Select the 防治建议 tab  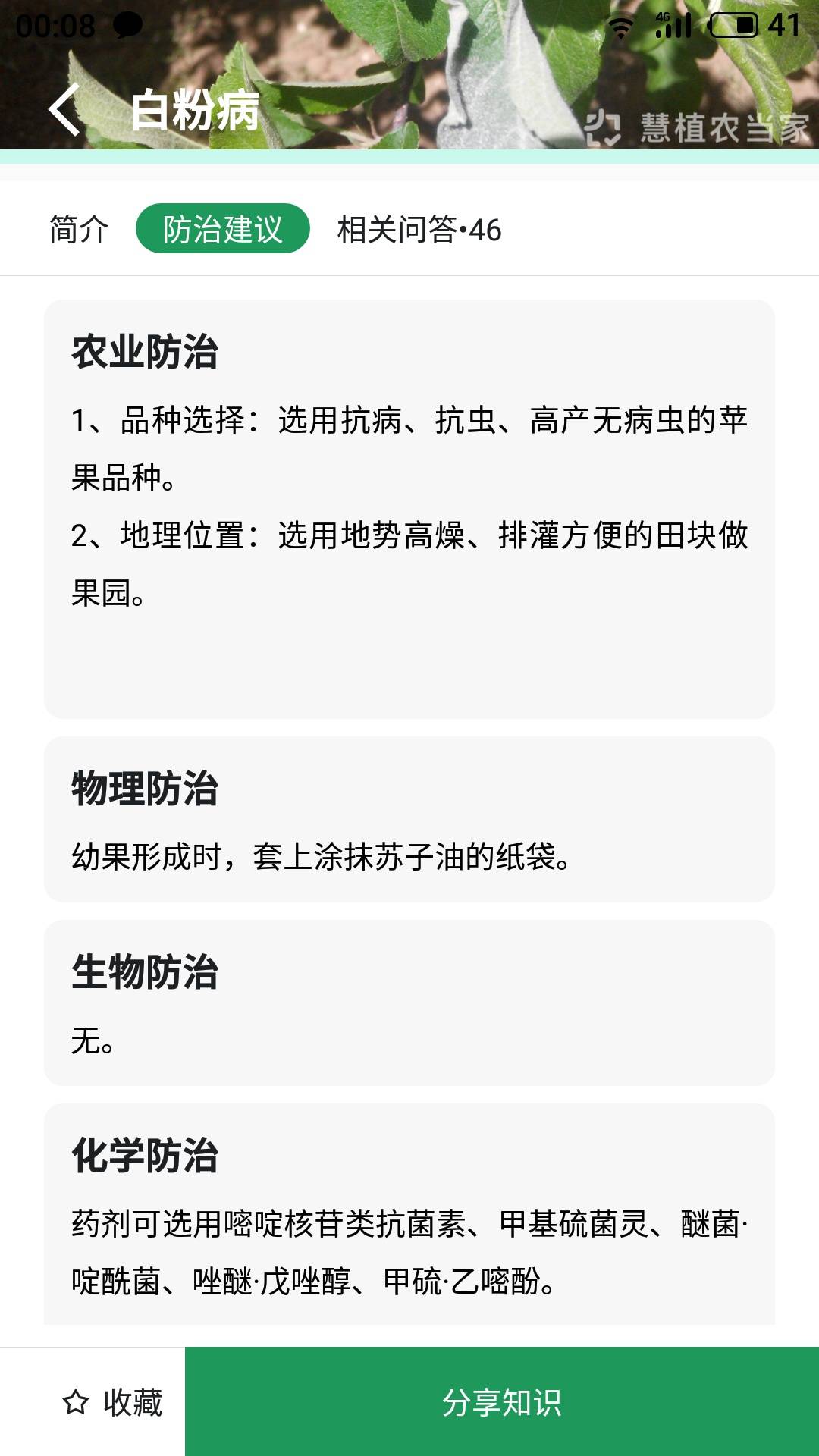(x=222, y=228)
